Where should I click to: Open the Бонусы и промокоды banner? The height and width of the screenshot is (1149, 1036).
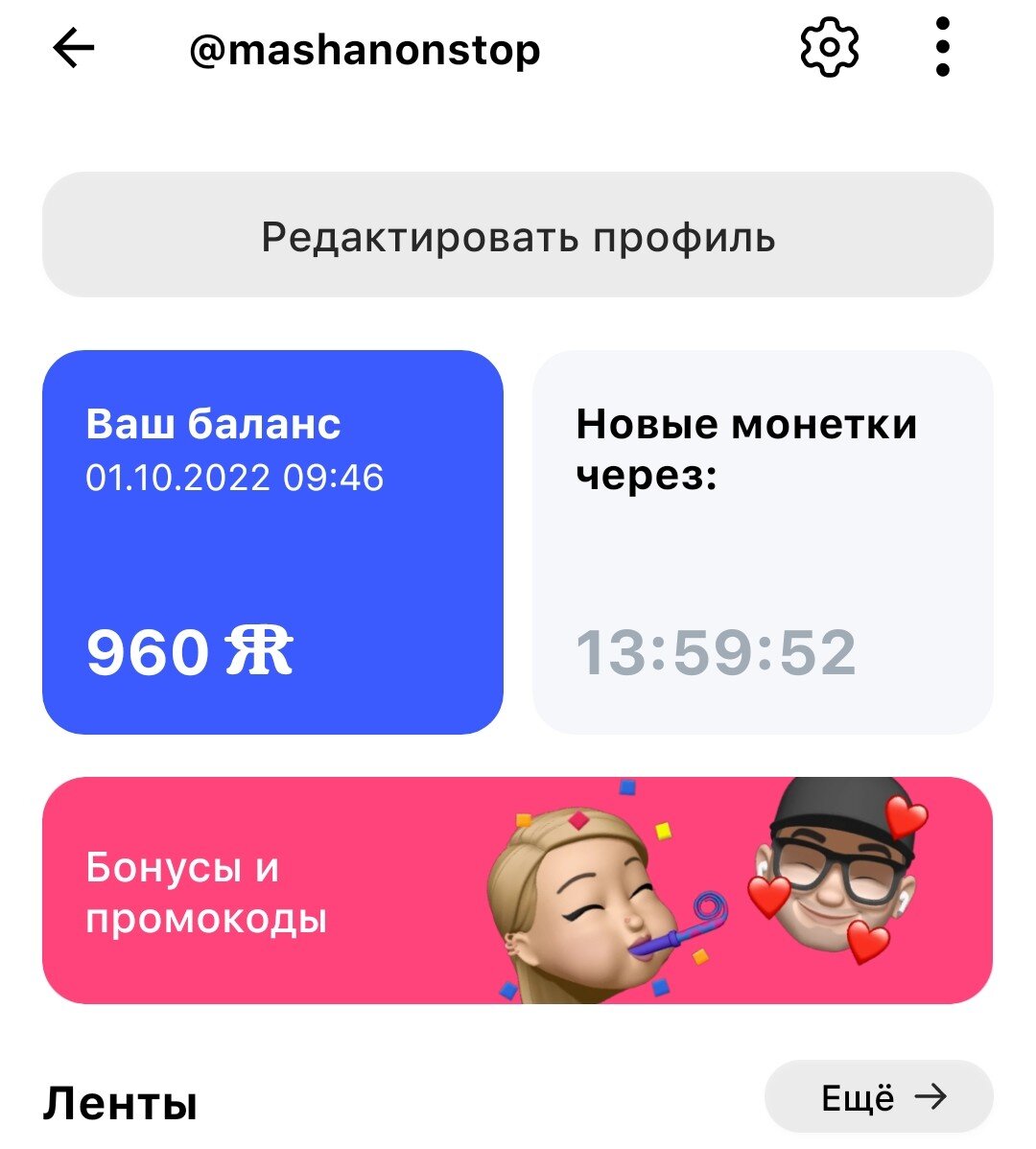518,890
